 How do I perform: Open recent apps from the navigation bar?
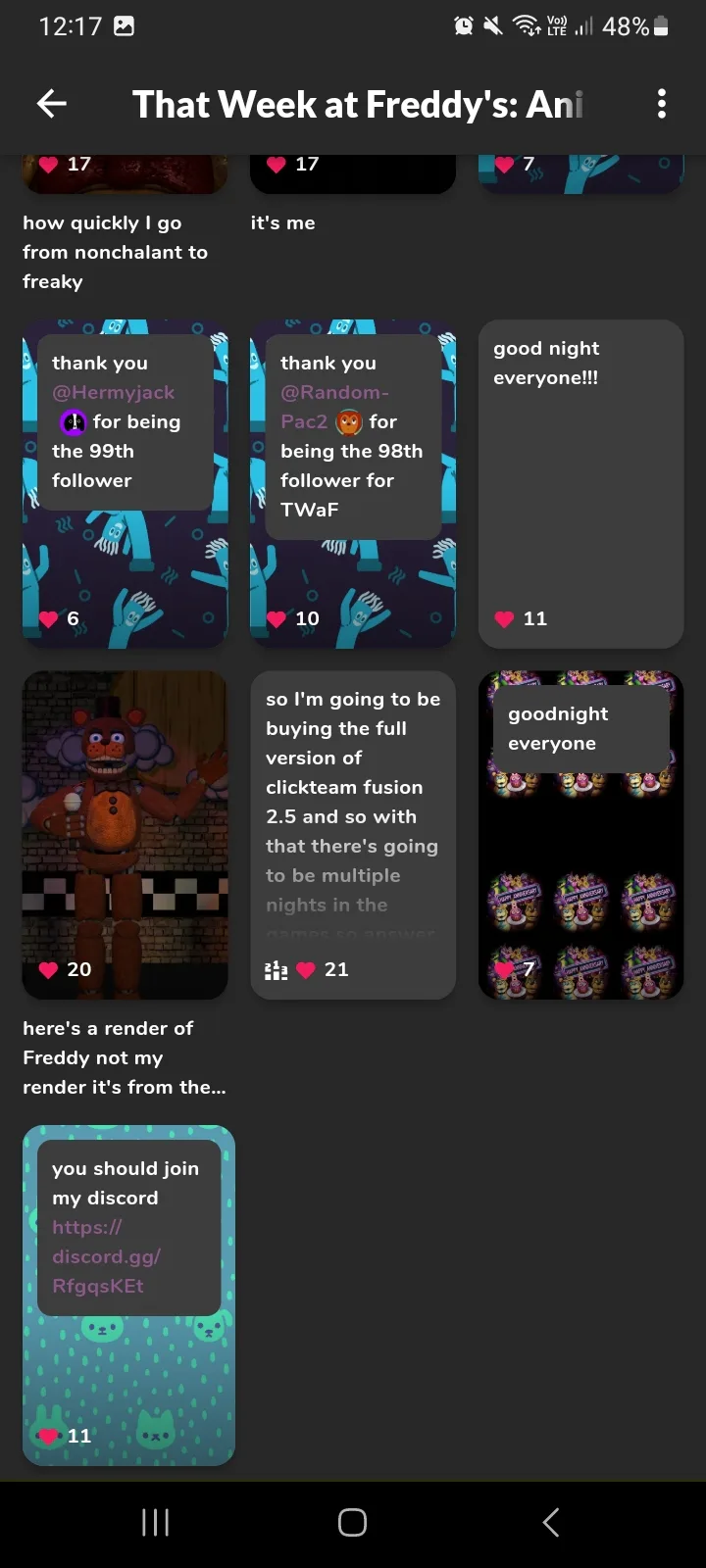coord(155,1522)
